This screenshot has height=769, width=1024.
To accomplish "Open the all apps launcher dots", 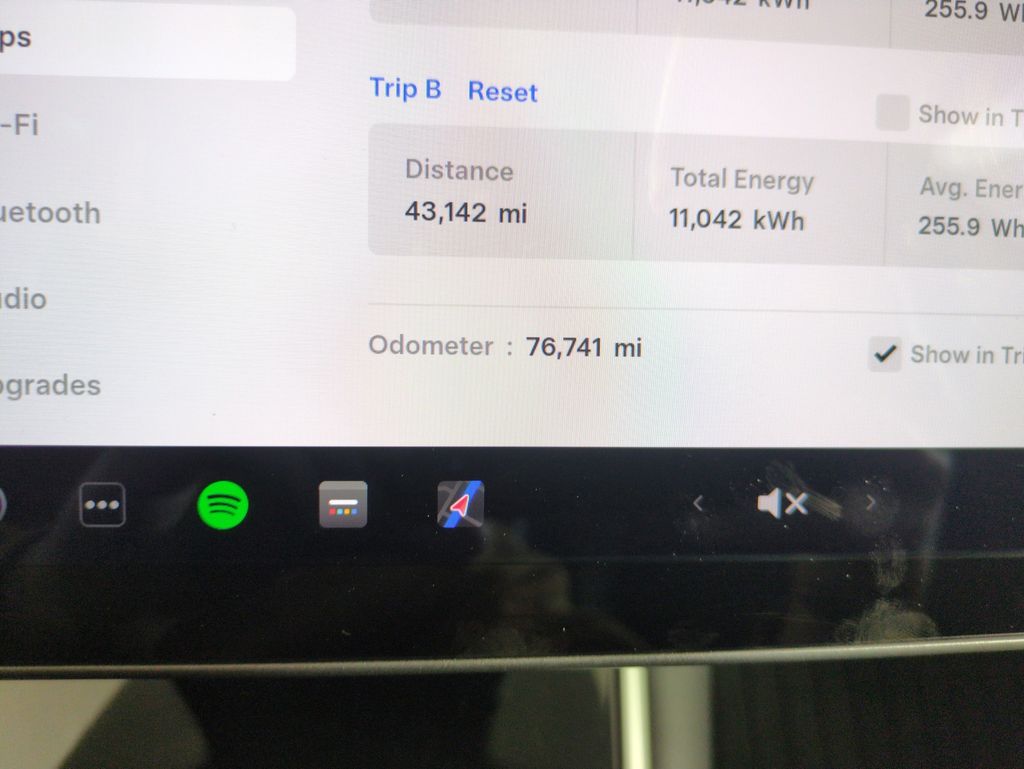I will [102, 504].
